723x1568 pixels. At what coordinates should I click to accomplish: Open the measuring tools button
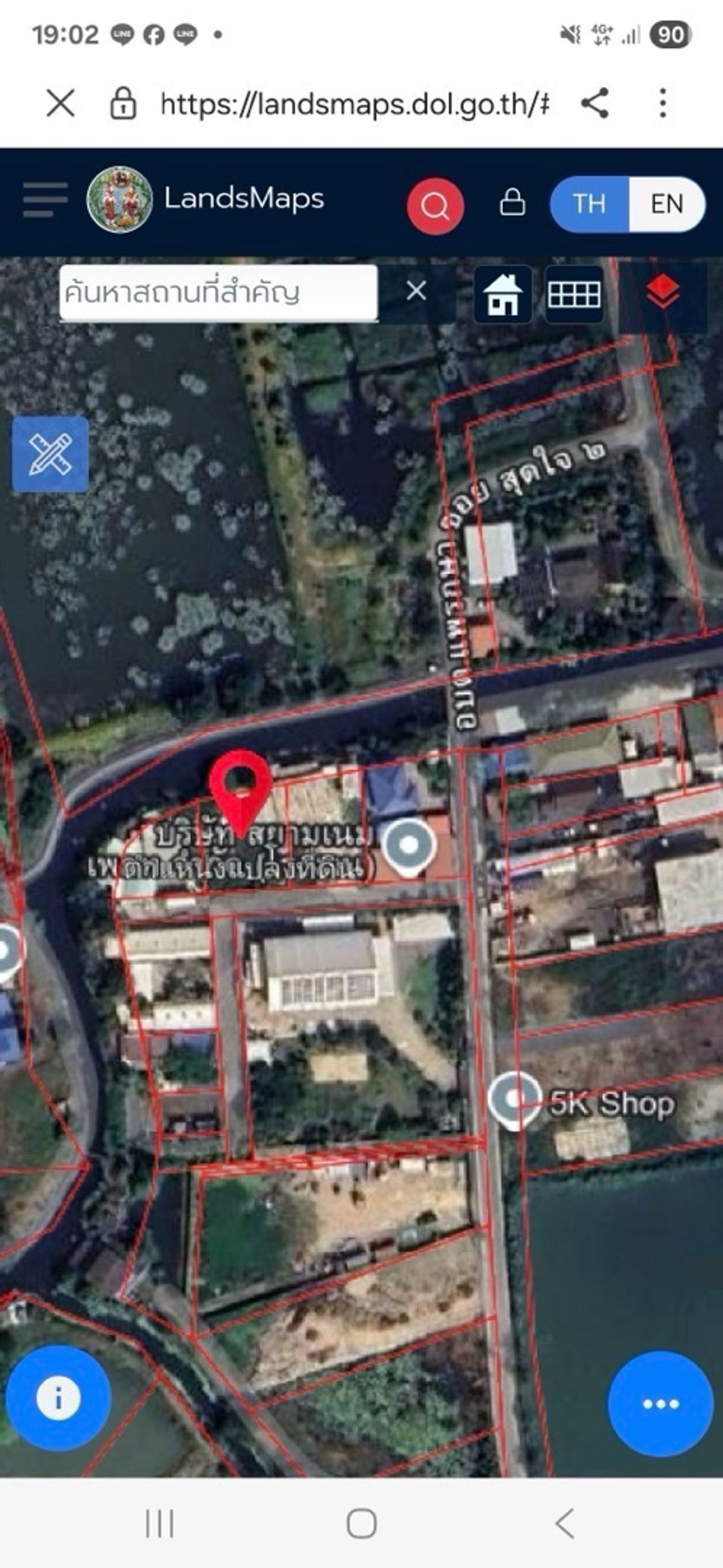[50, 454]
